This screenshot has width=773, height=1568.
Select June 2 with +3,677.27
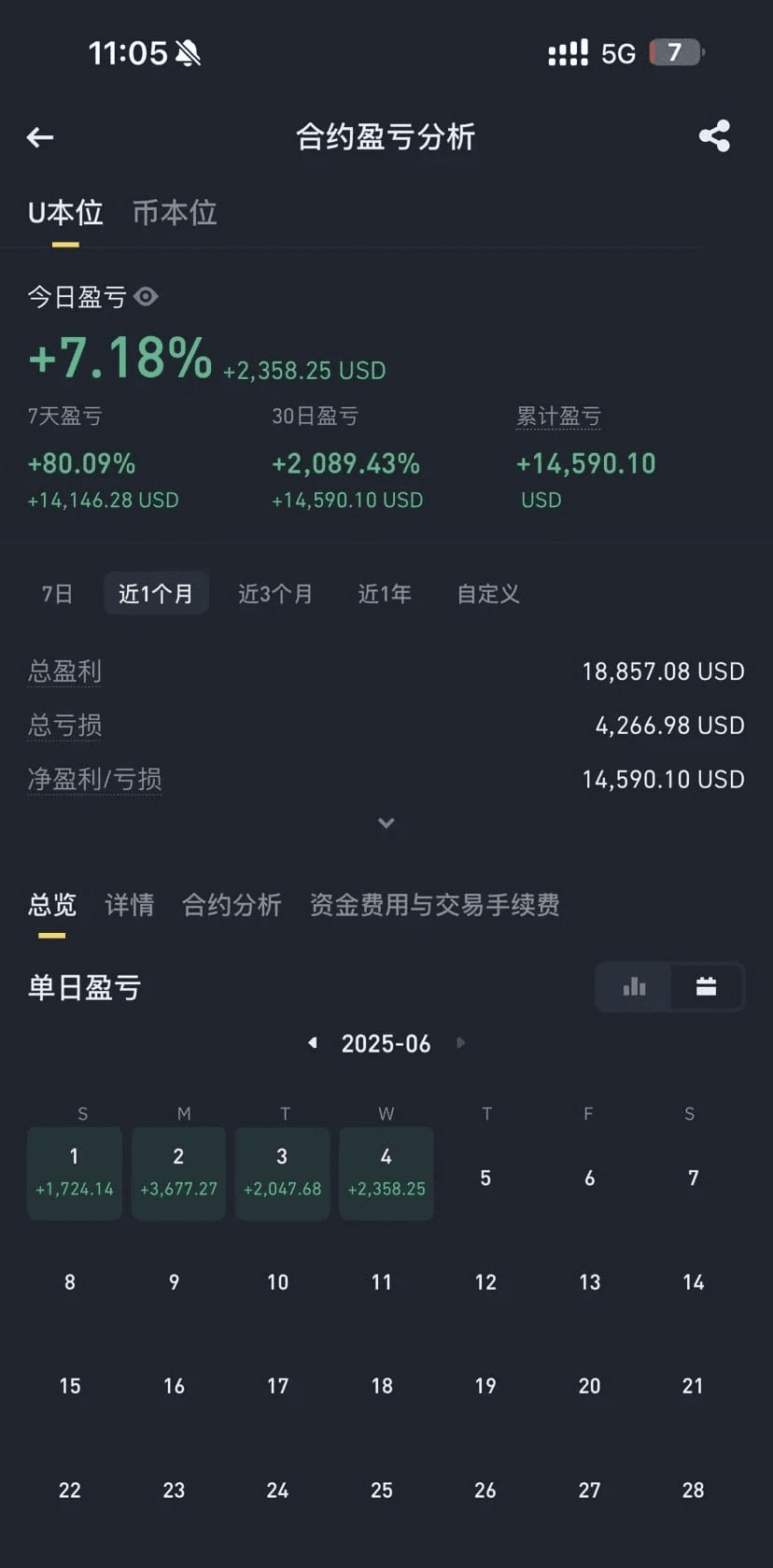click(x=178, y=1173)
